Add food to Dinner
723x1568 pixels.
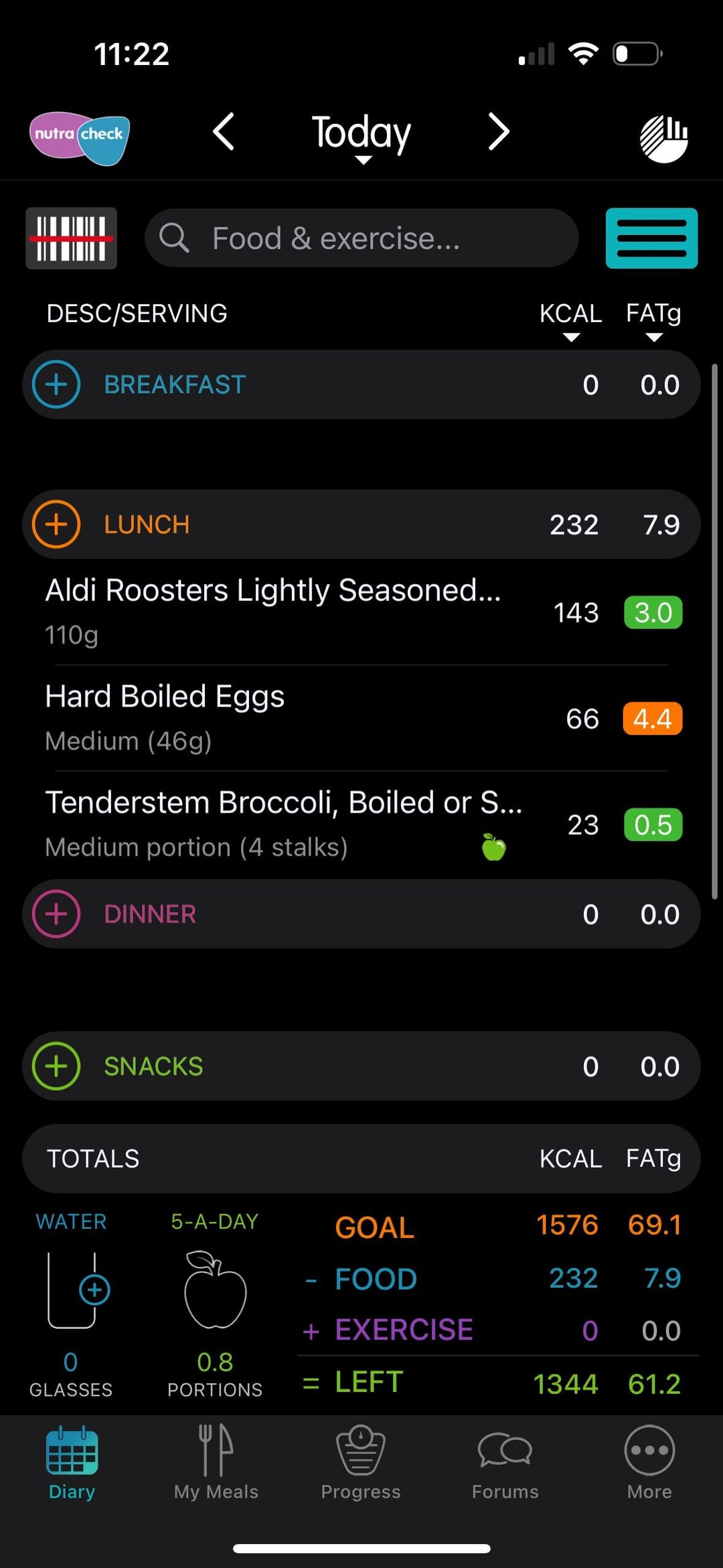point(56,914)
